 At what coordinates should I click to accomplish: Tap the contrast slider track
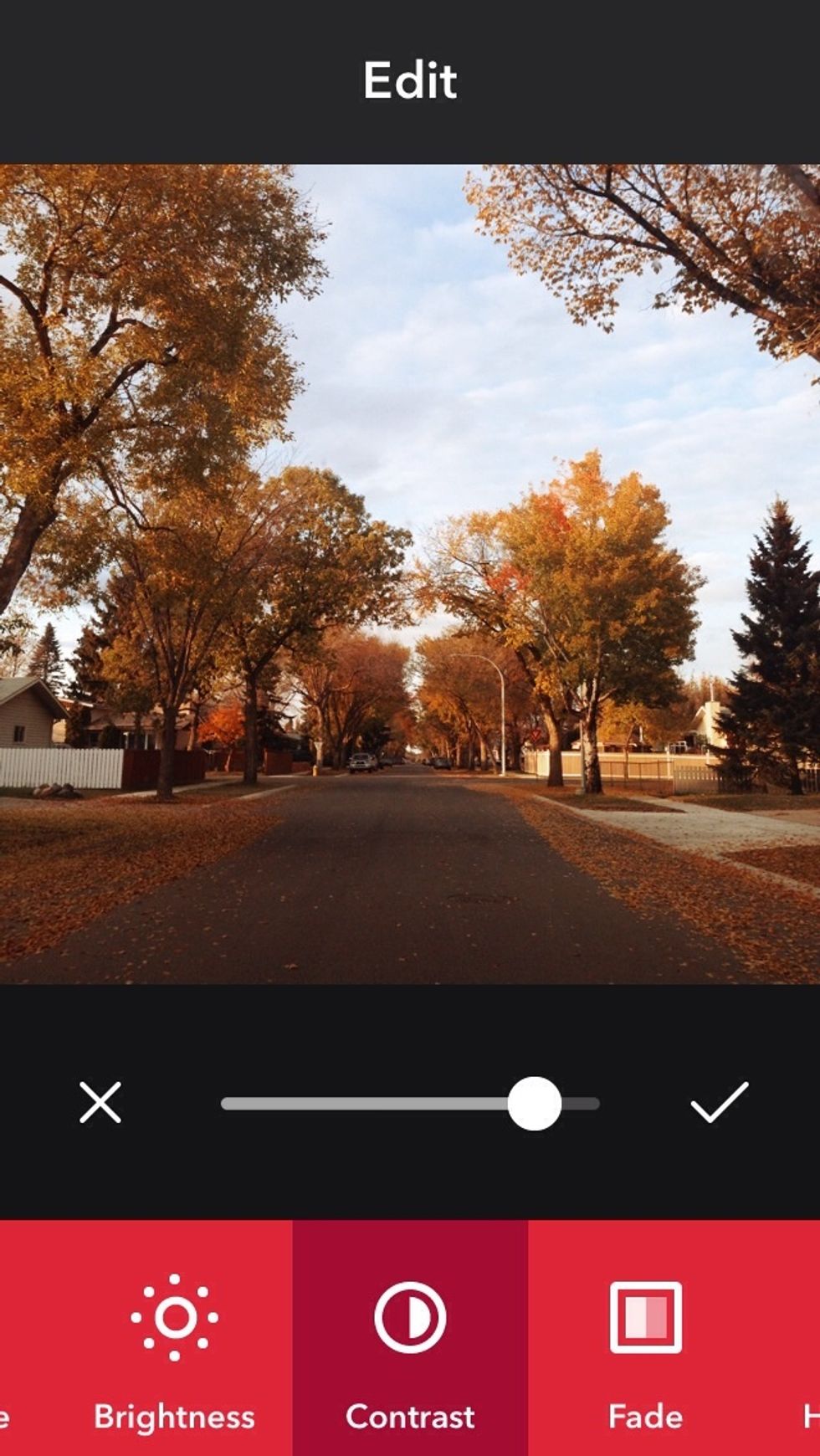point(410,1104)
